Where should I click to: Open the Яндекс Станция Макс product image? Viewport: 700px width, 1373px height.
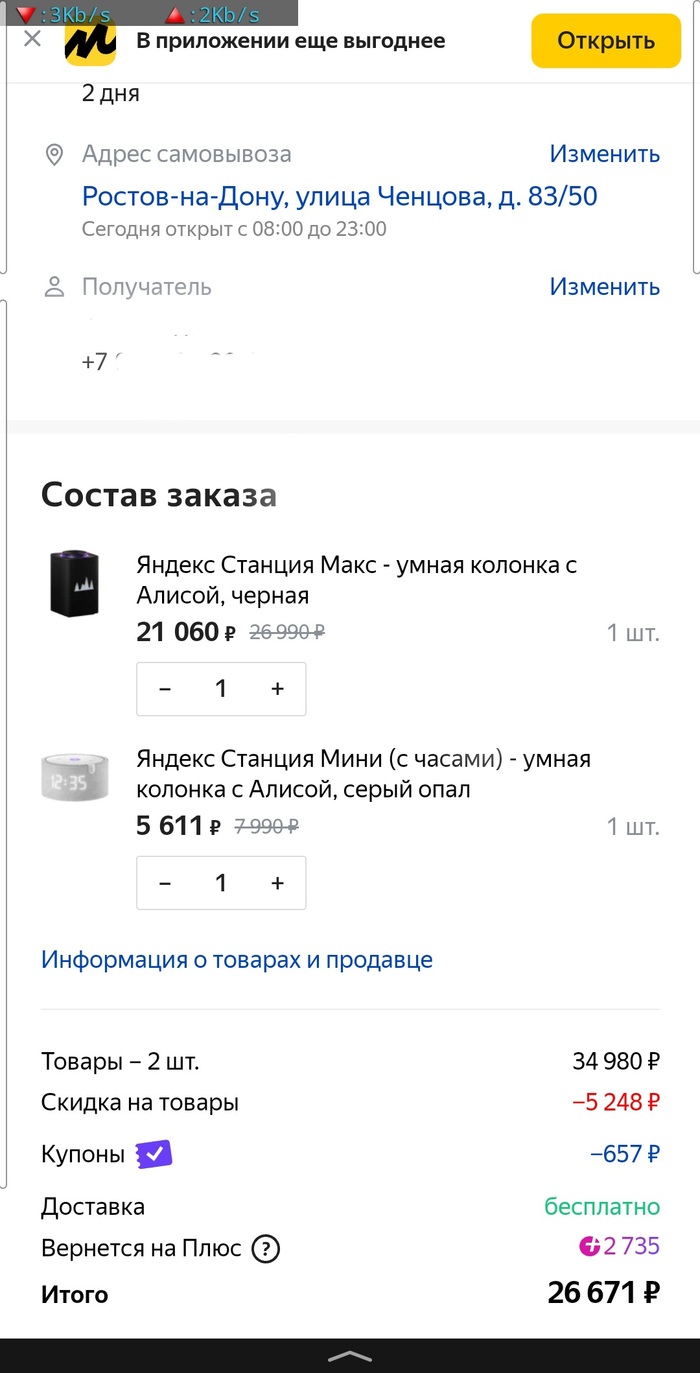77,582
